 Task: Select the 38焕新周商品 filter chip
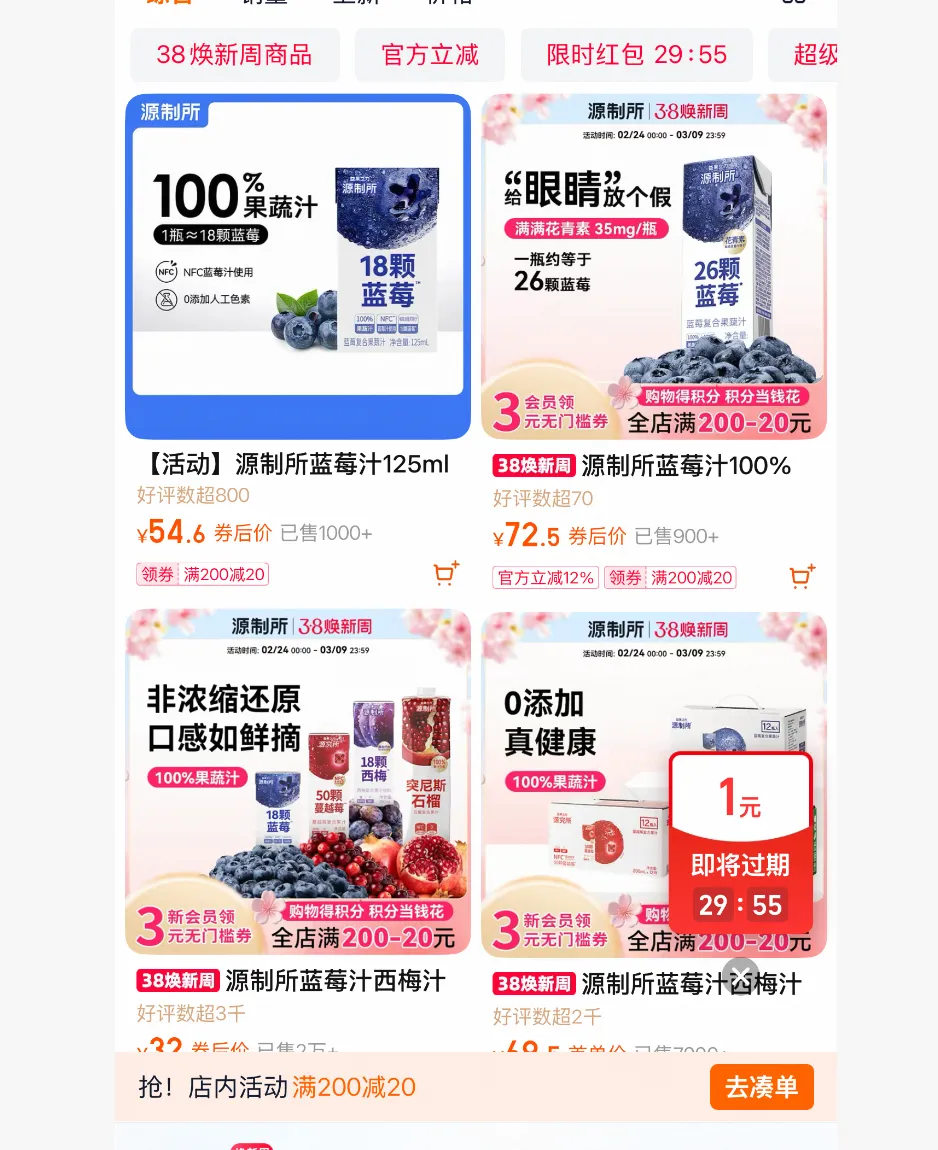pos(235,55)
